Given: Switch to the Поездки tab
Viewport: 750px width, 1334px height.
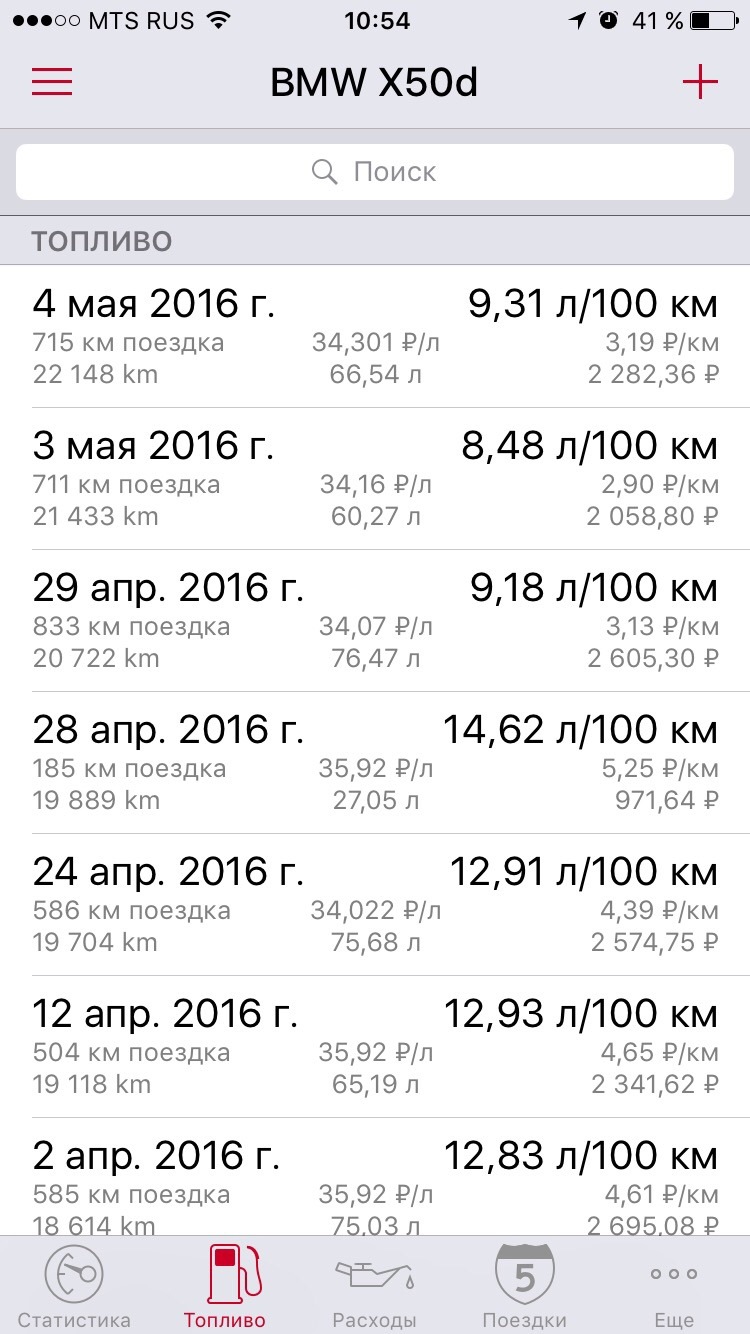Looking at the screenshot, I should click(x=524, y=1286).
